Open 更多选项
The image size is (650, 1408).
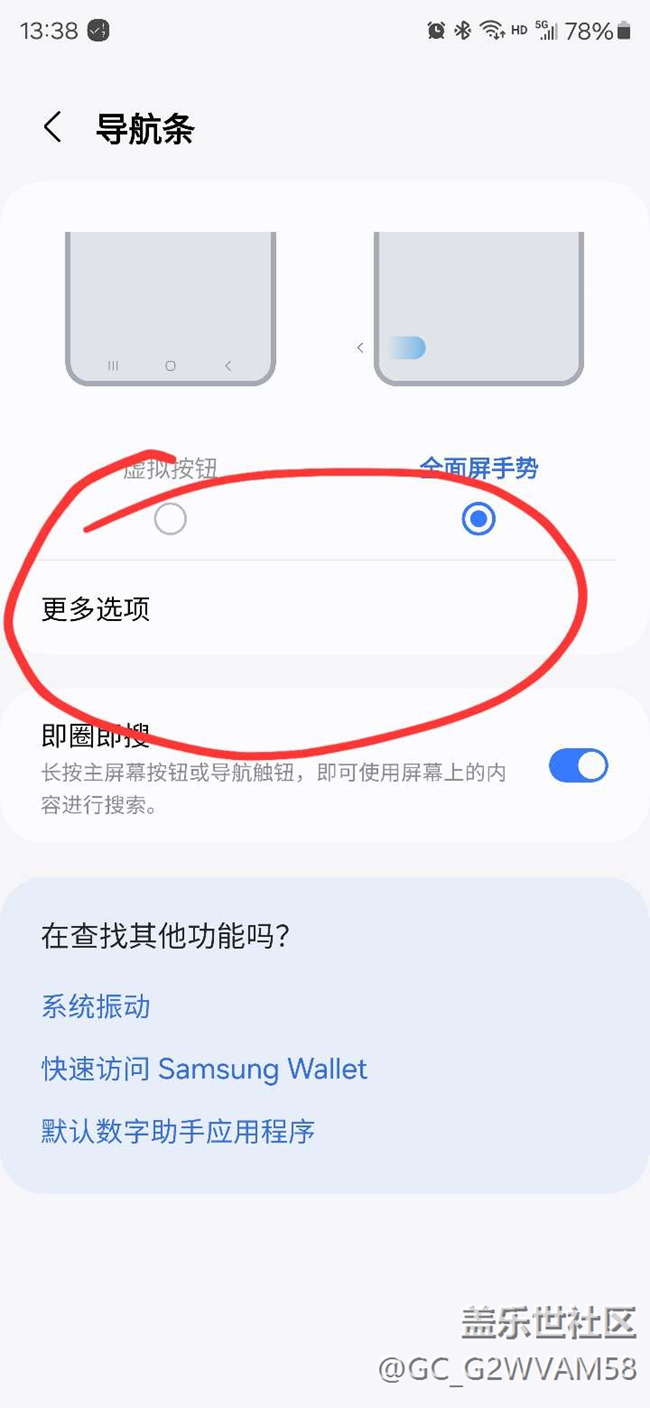pos(325,609)
